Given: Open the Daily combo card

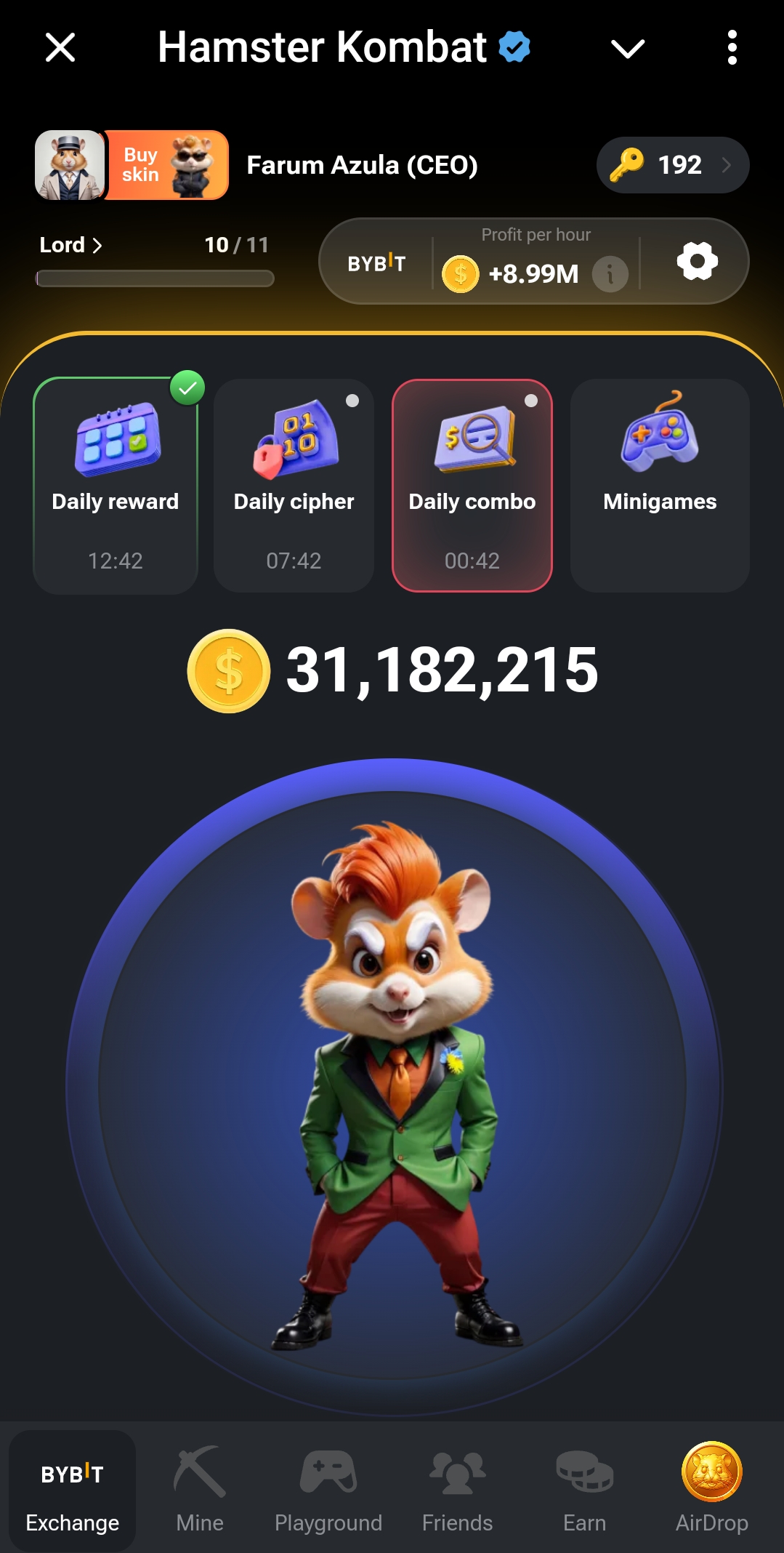Looking at the screenshot, I should [x=472, y=486].
